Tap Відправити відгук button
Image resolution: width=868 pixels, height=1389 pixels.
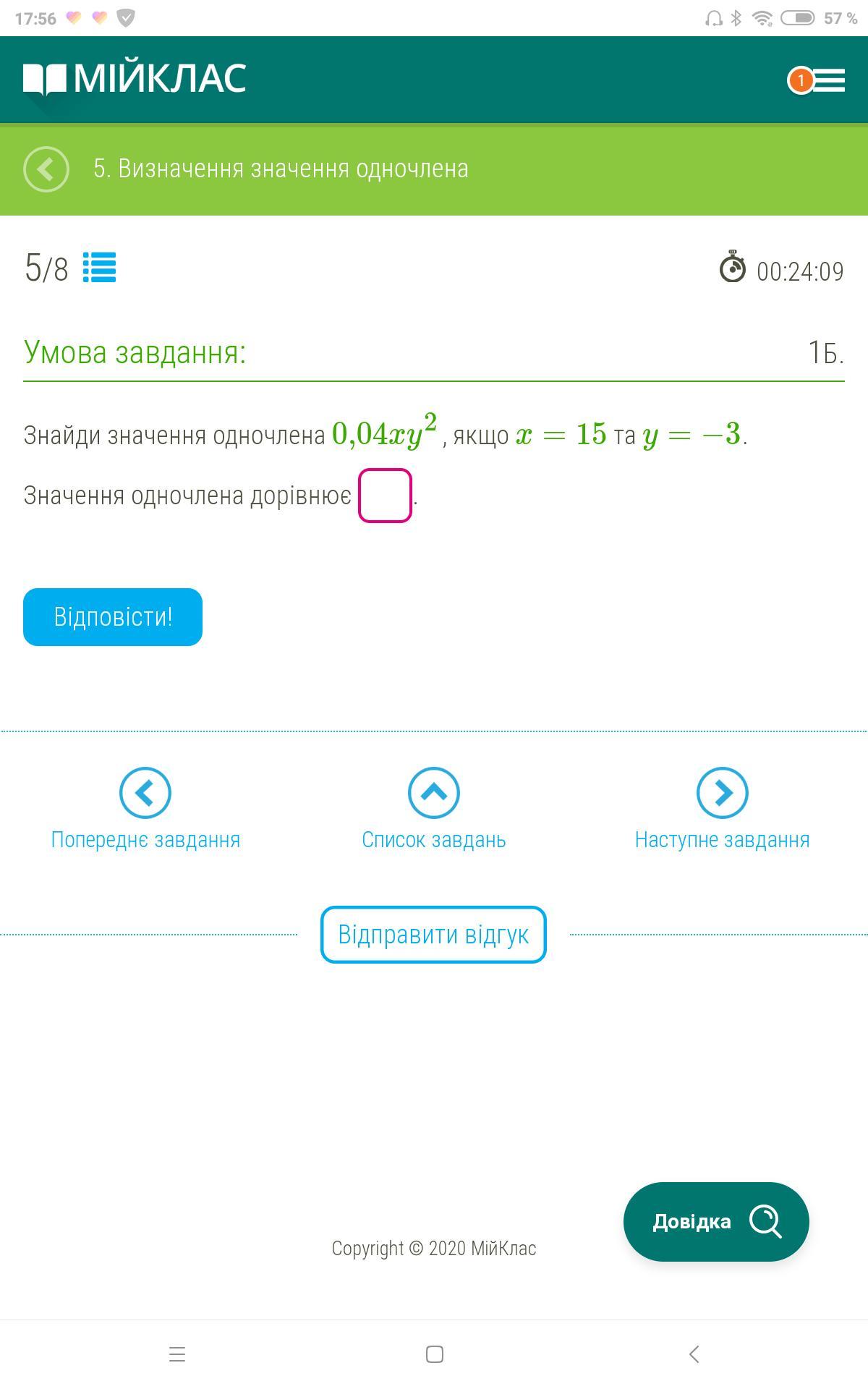433,935
